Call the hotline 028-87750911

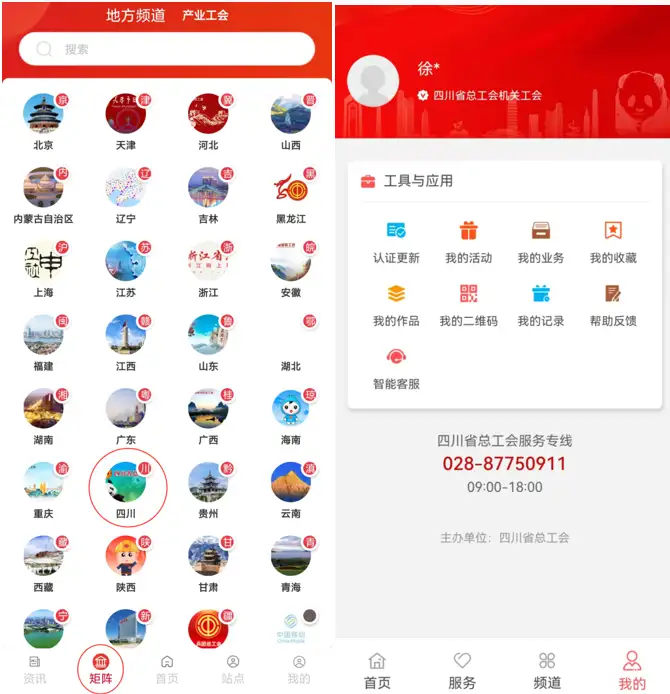504,464
